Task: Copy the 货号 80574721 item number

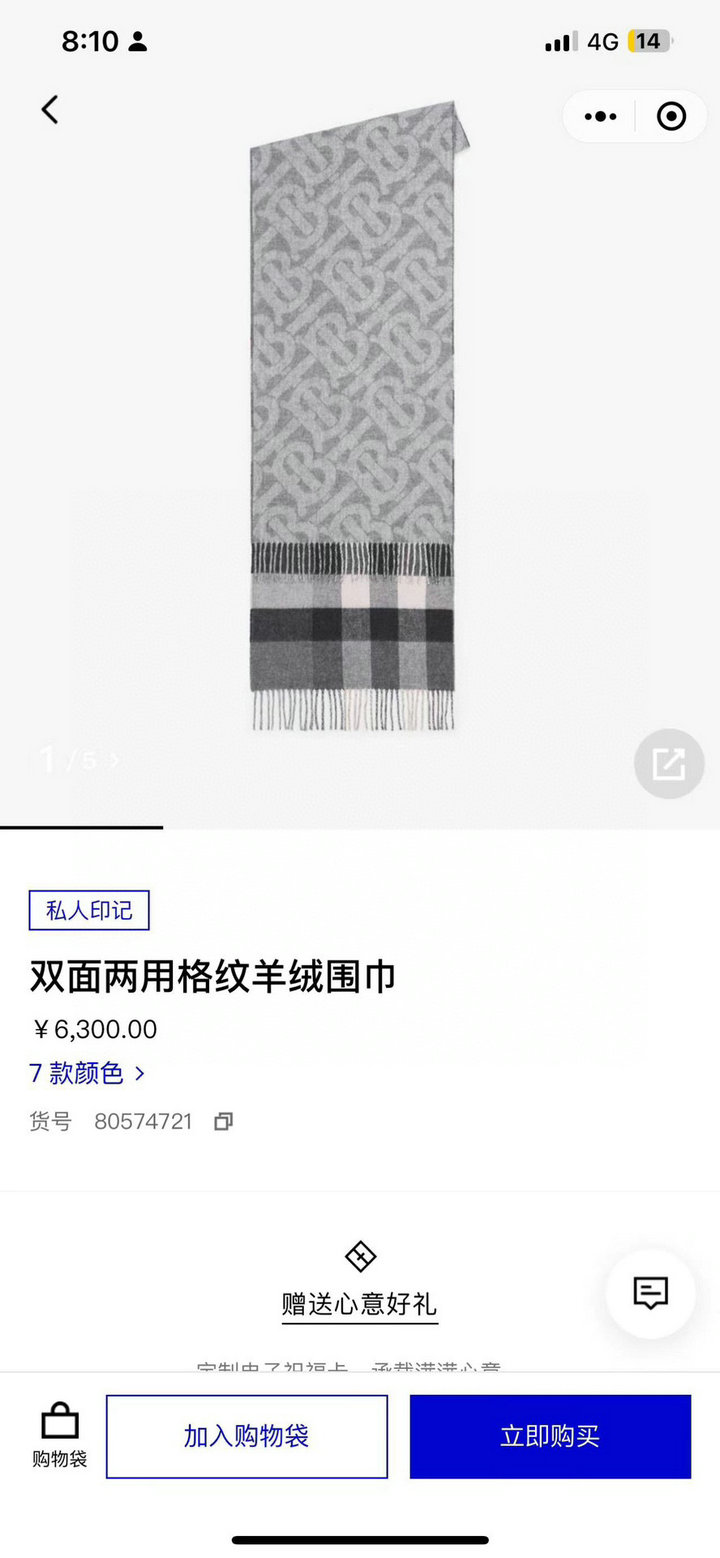Action: 224,1122
